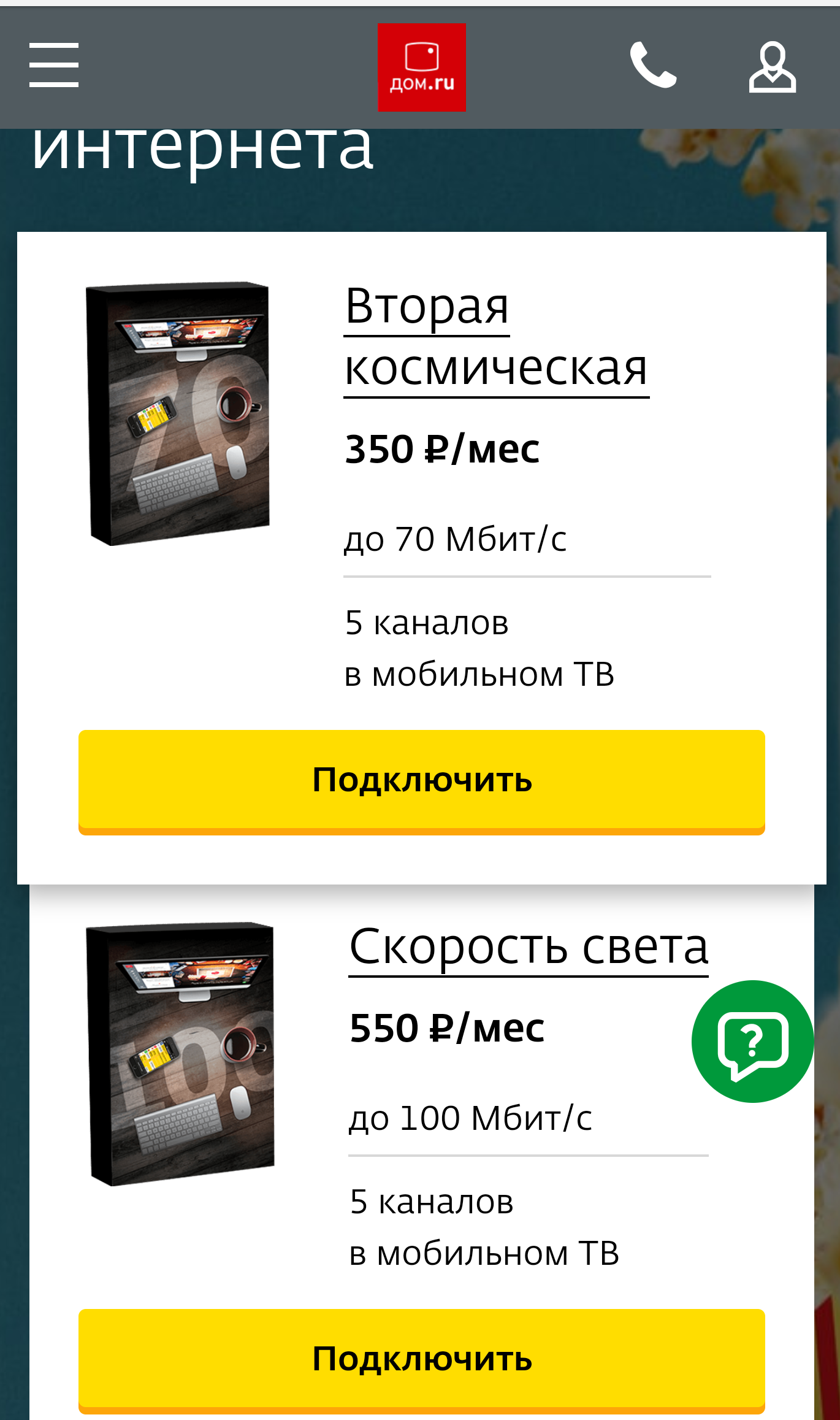
Task: Tap the phone call icon
Action: (653, 66)
